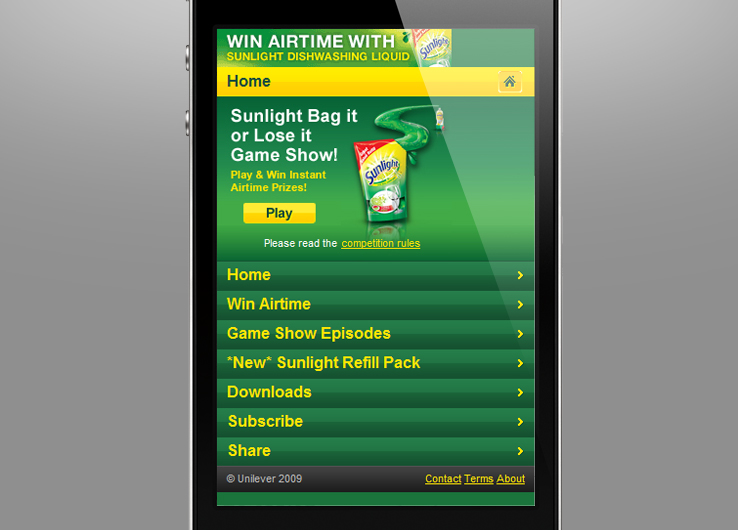Open the About footer link
This screenshot has height=530, width=738.
511,479
